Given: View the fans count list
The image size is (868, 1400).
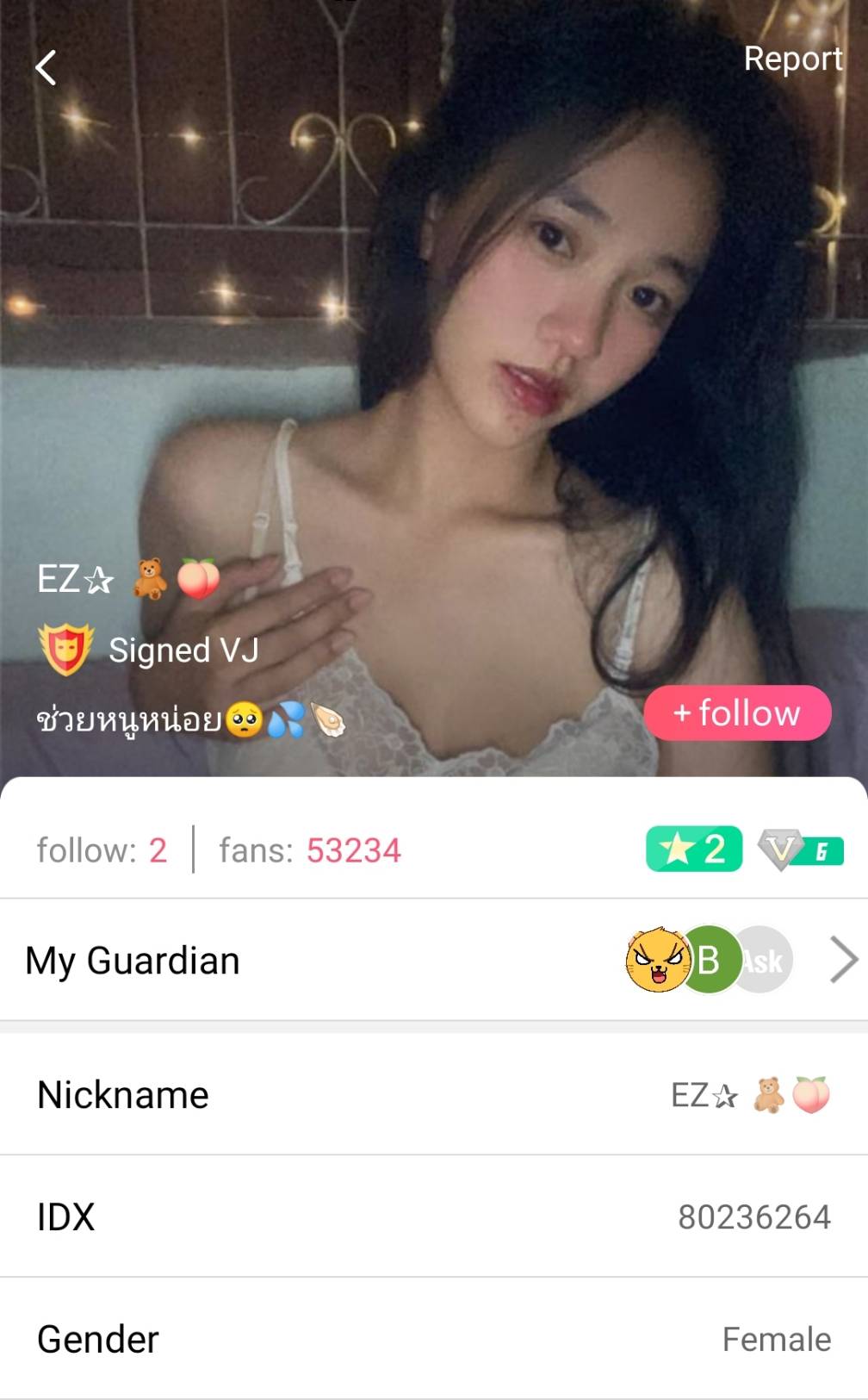Looking at the screenshot, I should coord(310,850).
